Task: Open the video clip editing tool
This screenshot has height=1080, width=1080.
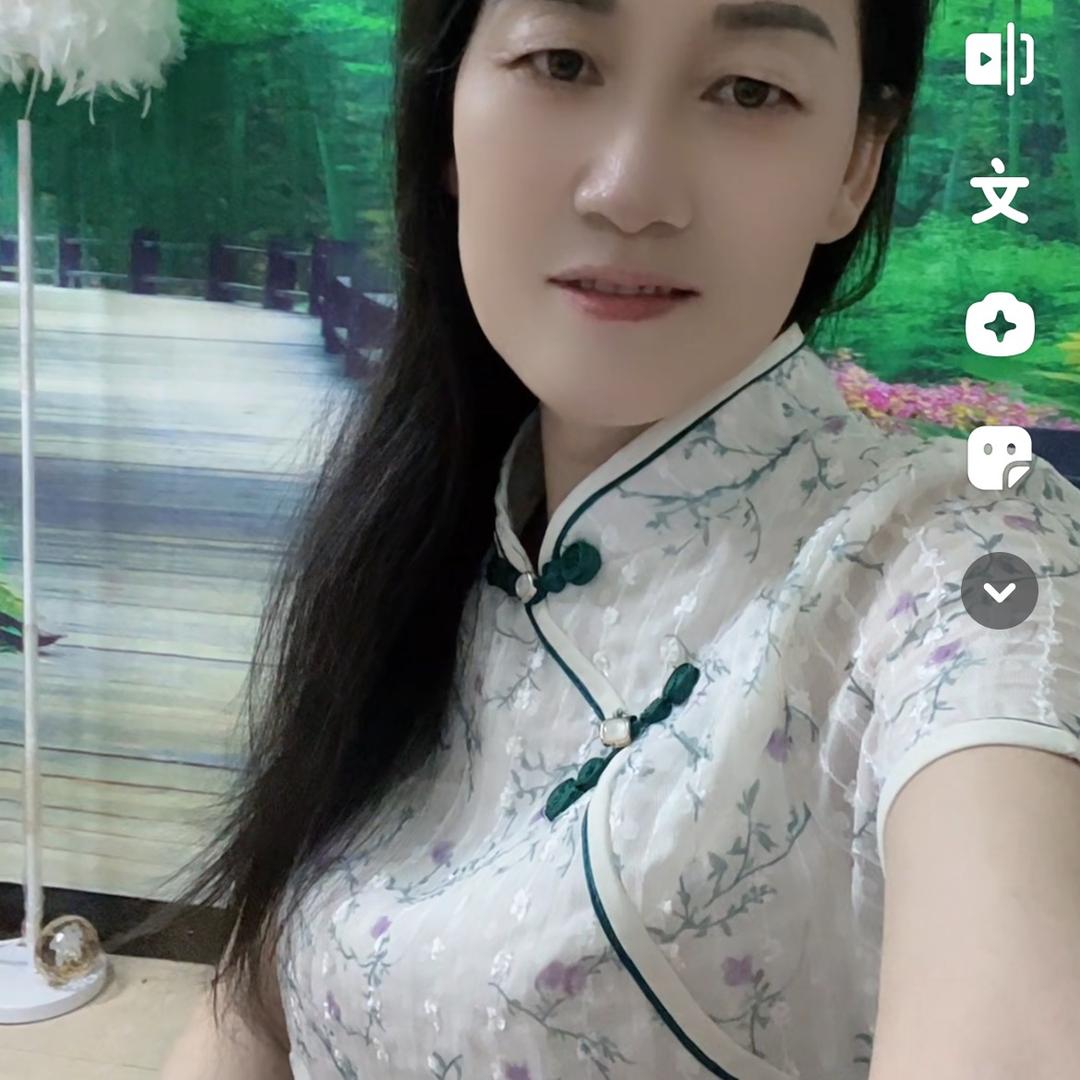Action: 999,59
